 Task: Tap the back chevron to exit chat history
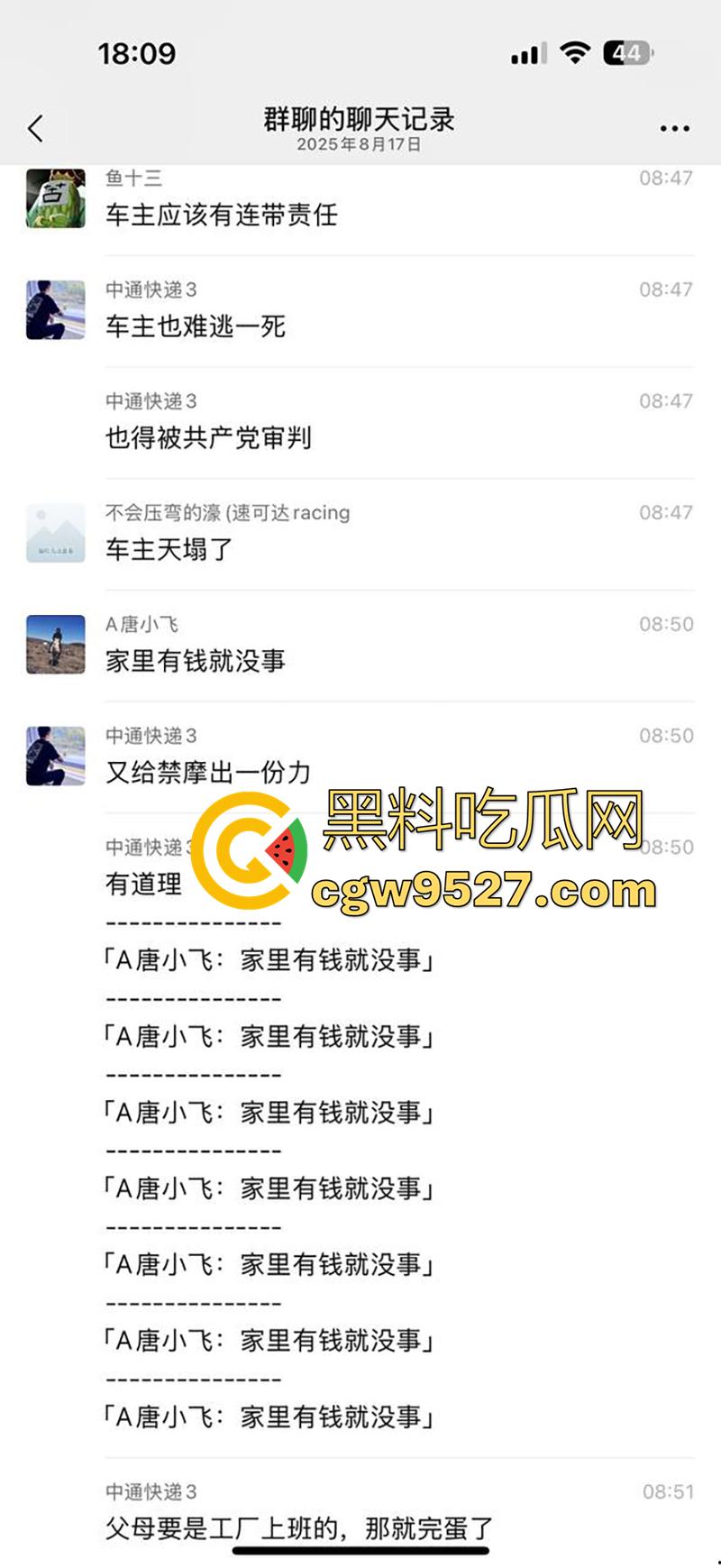pyautogui.click(x=36, y=128)
